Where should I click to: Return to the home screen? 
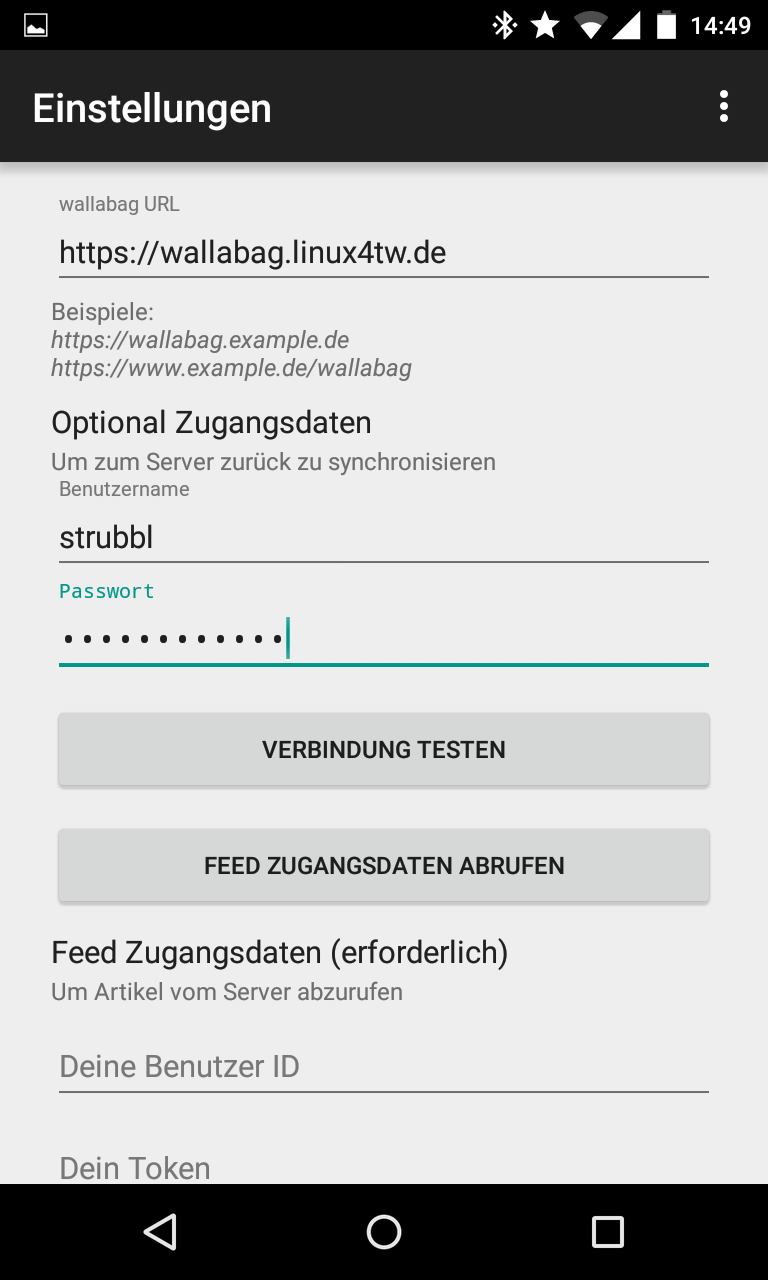(x=384, y=1232)
